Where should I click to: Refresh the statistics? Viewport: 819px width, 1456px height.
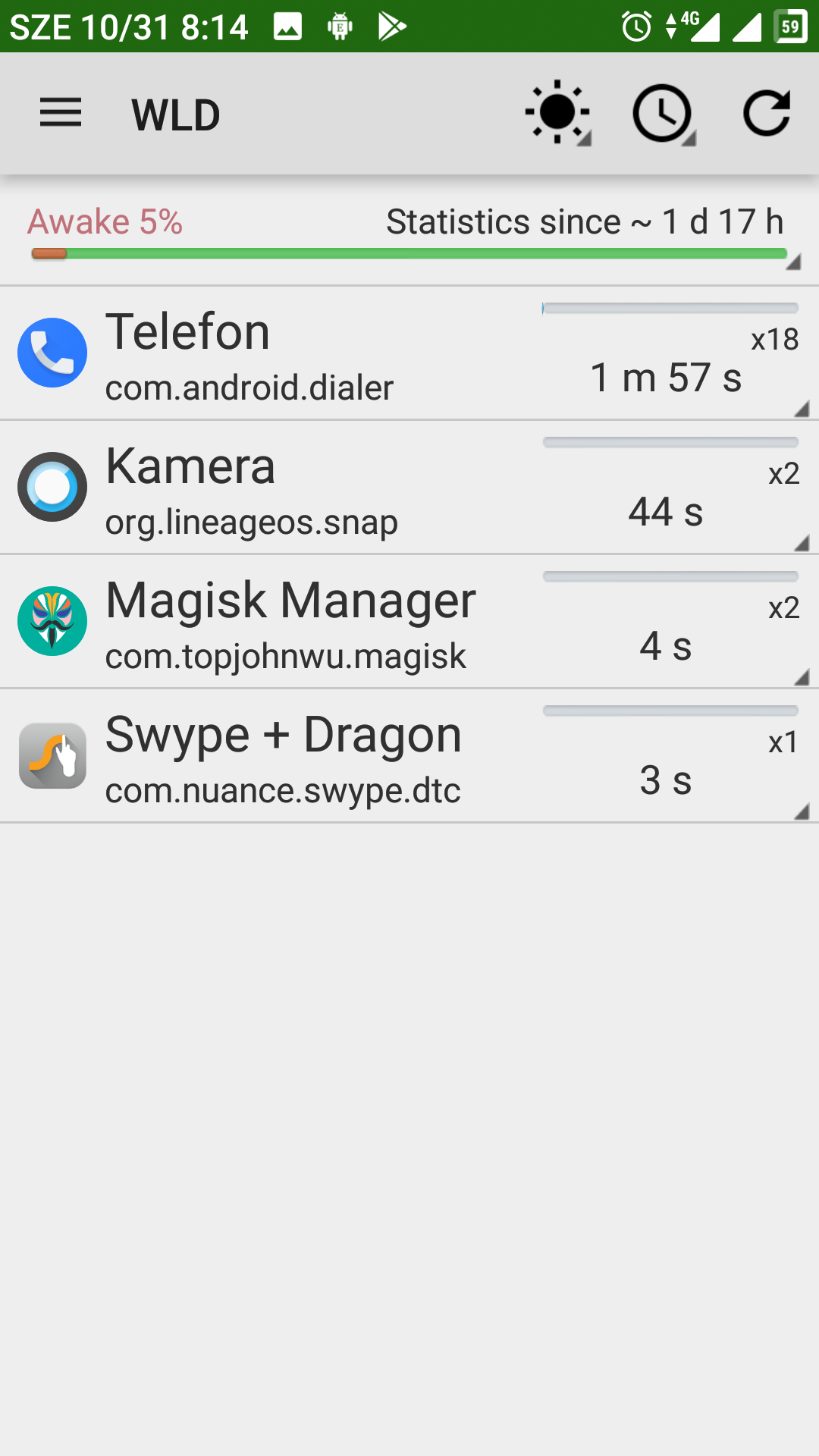[767, 114]
